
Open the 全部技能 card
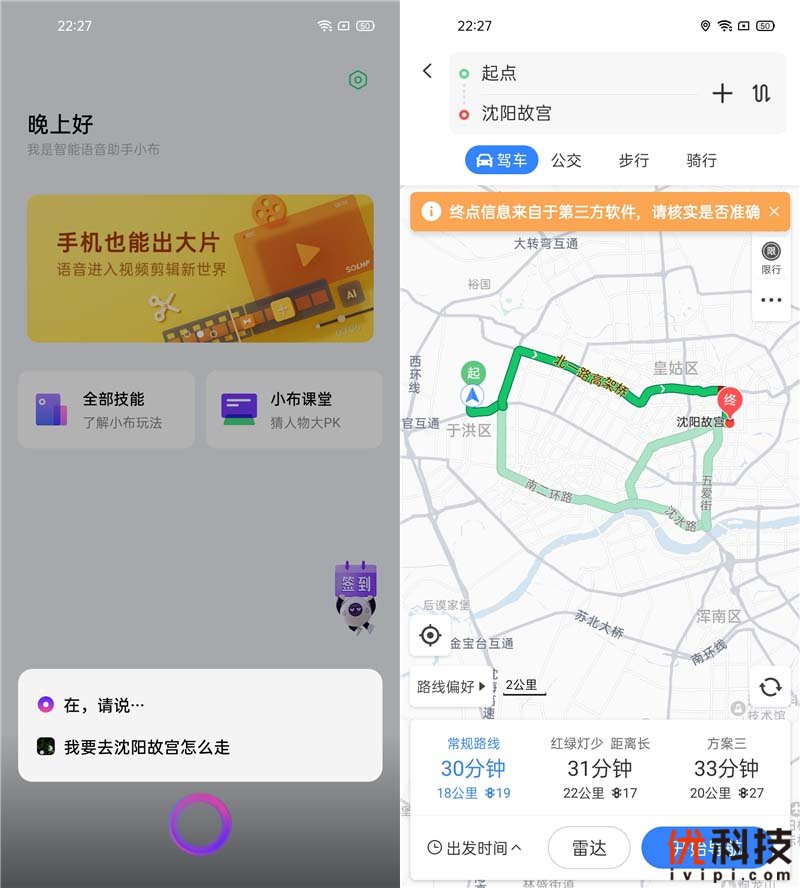coord(106,410)
